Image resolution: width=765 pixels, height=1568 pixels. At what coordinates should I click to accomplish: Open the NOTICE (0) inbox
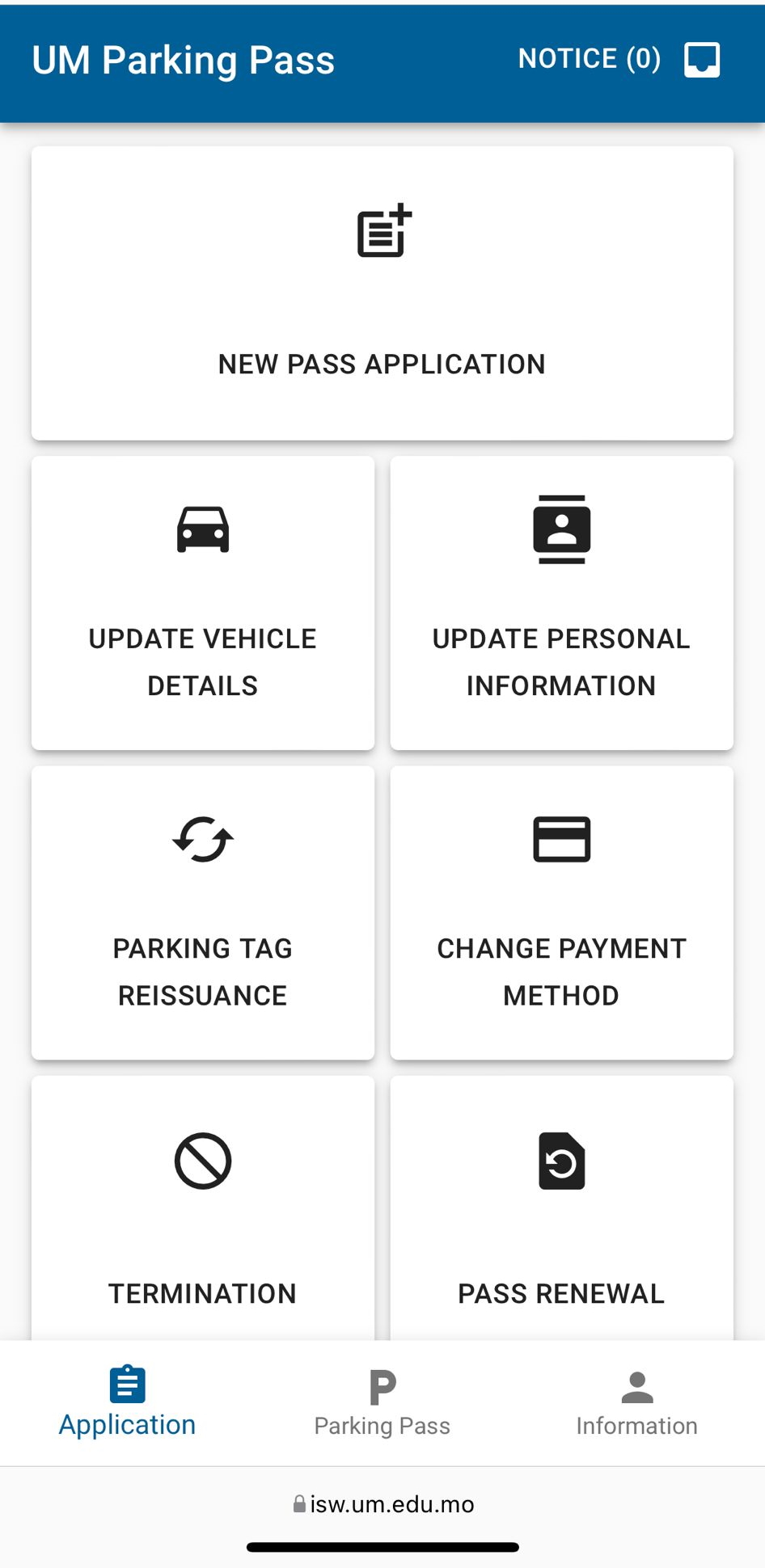[619, 59]
